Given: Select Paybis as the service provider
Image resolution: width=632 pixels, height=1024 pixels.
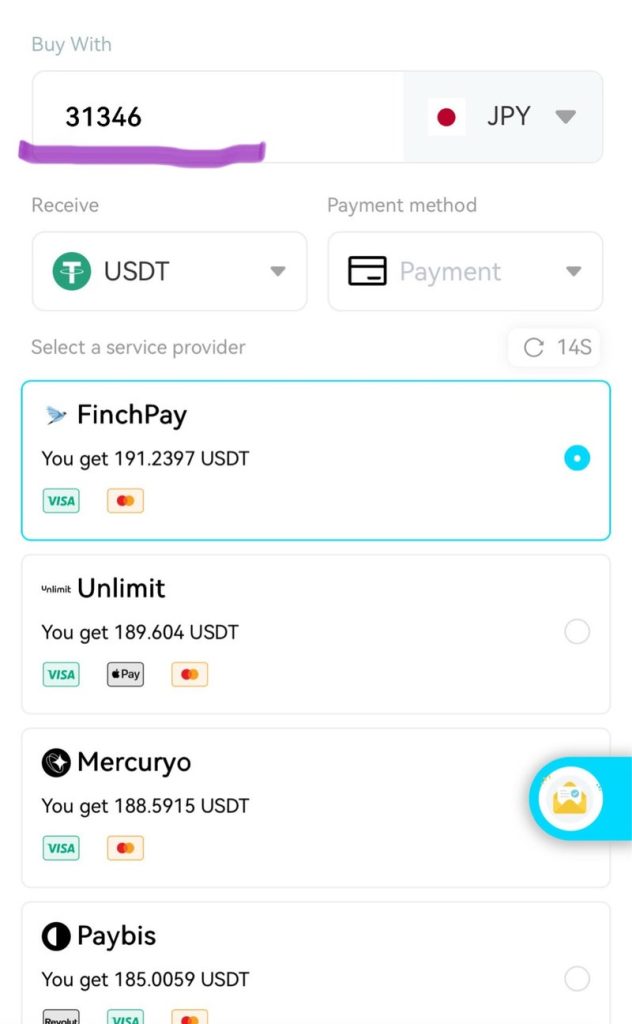Looking at the screenshot, I should click(x=576, y=978).
